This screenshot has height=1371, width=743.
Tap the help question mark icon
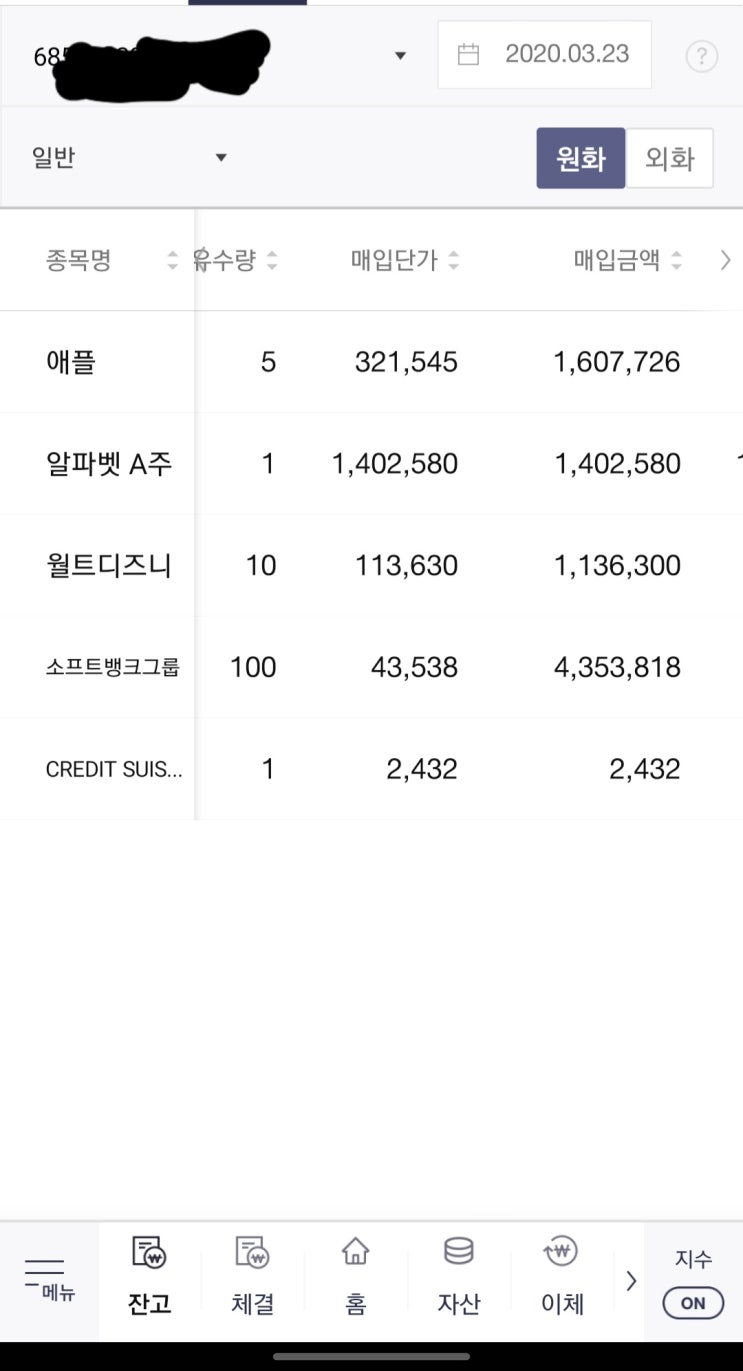point(702,56)
